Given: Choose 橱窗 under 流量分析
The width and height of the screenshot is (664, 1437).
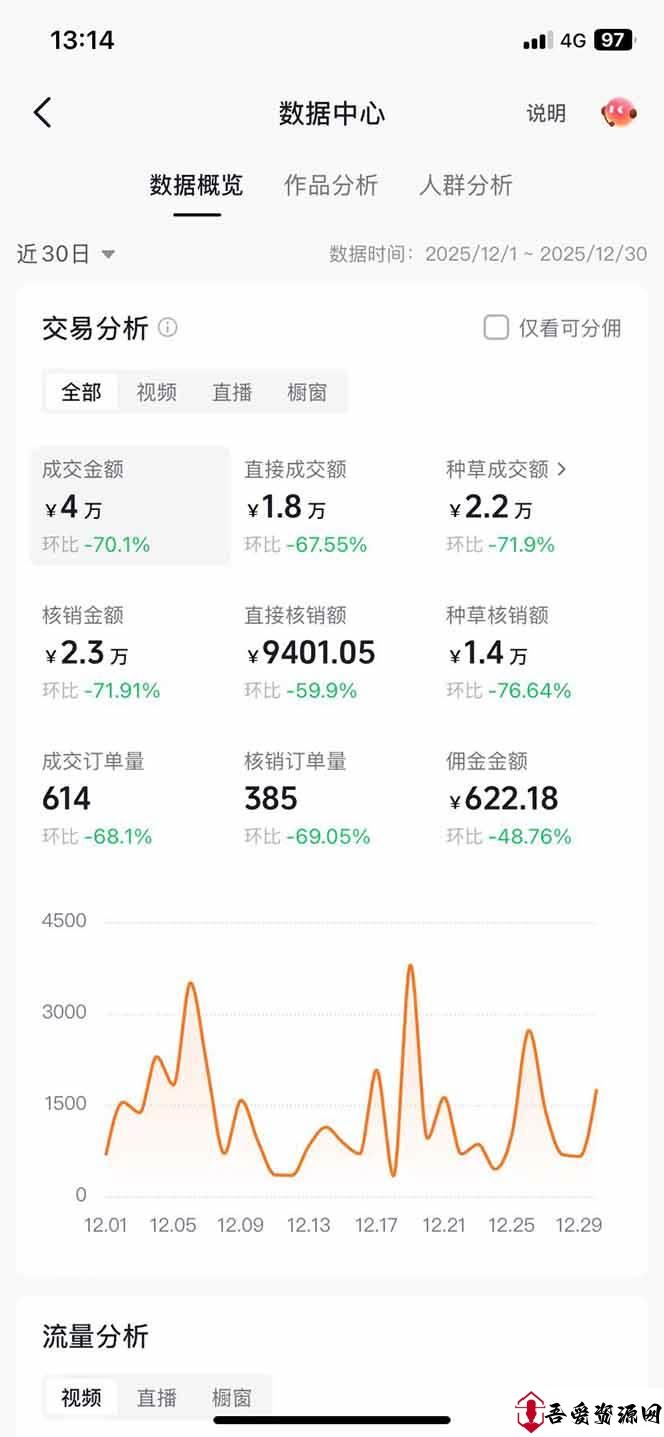Looking at the screenshot, I should (x=232, y=1397).
